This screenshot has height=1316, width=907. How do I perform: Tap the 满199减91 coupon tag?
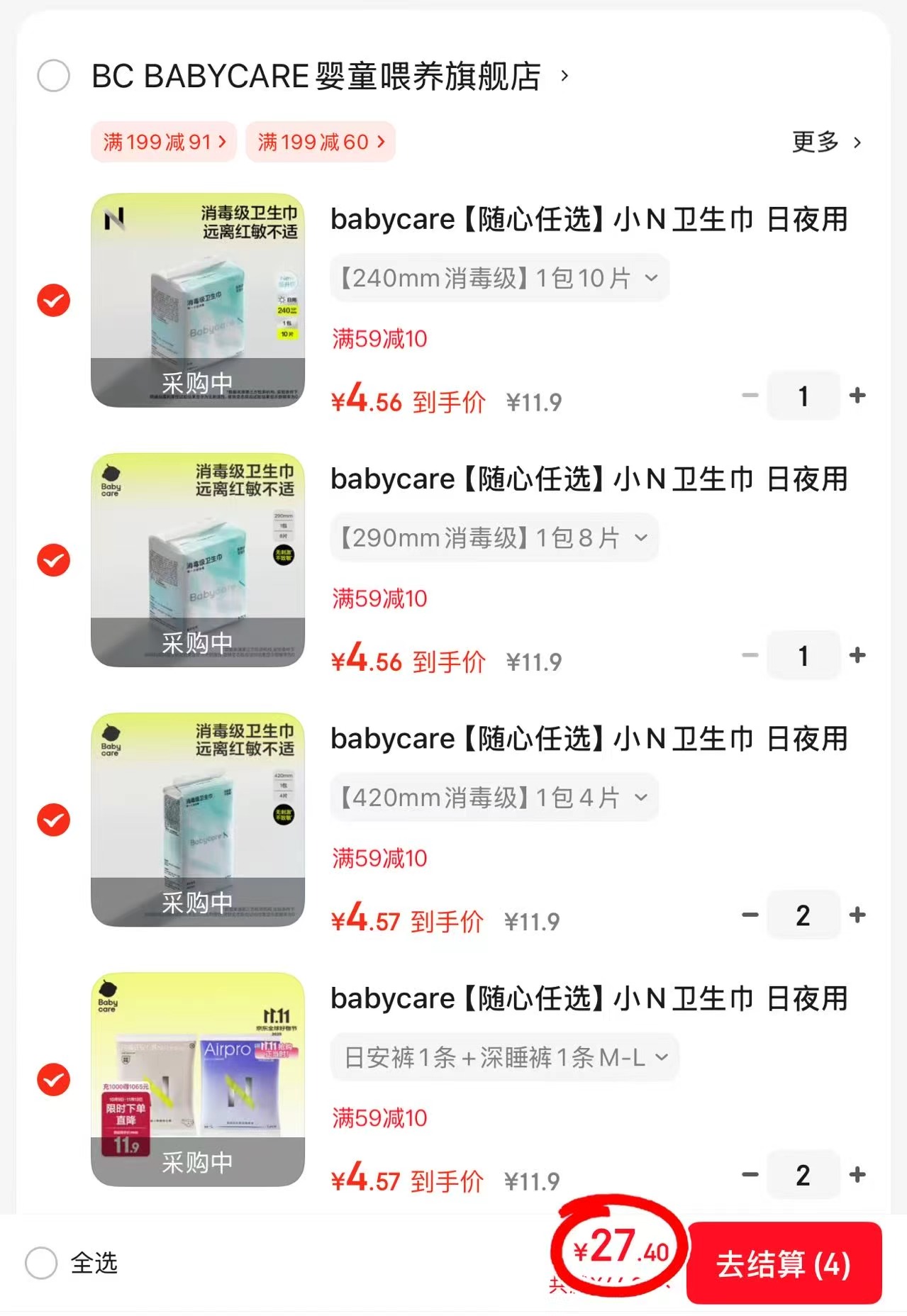tap(162, 142)
